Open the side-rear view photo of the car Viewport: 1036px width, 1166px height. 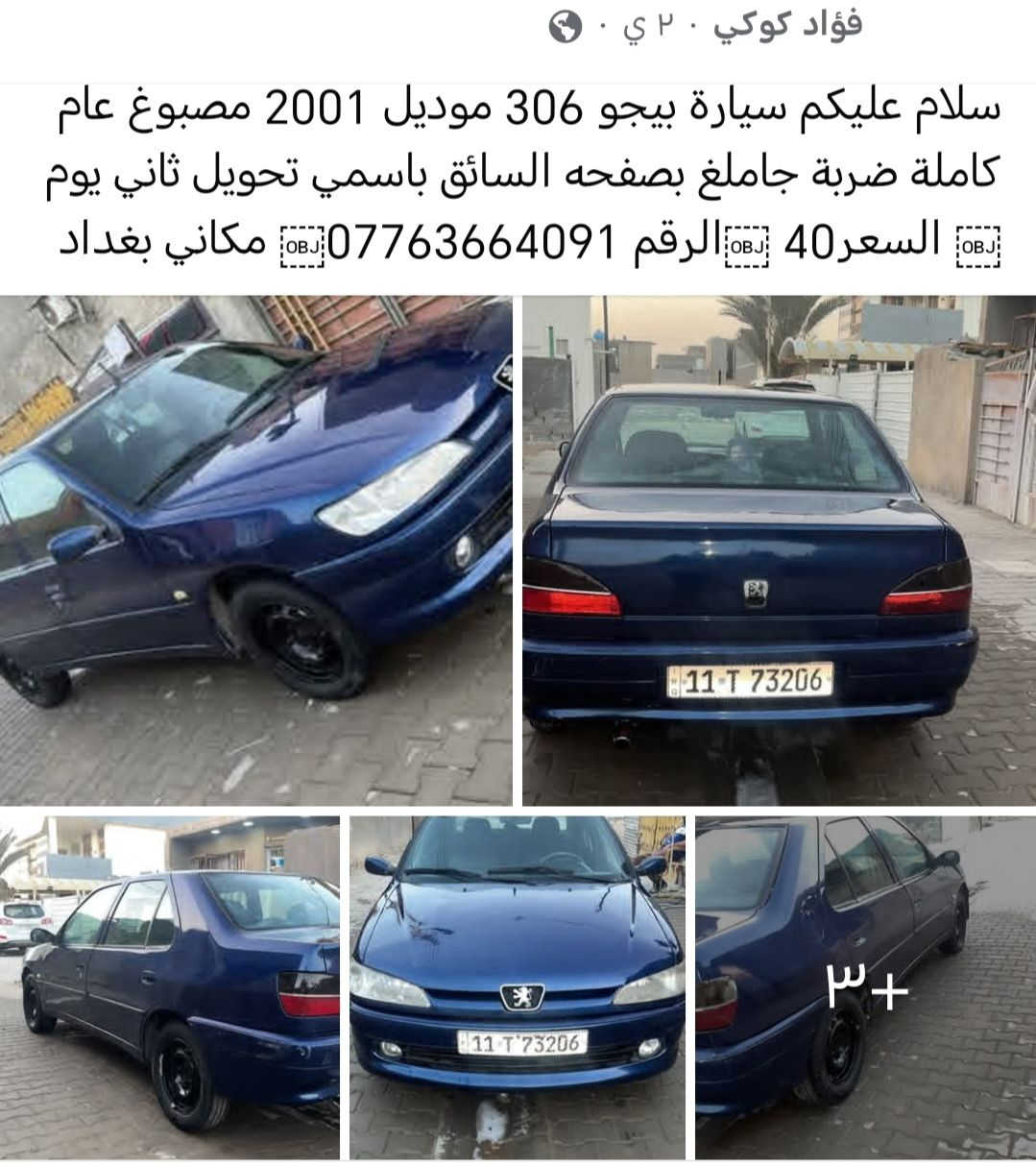click(x=169, y=987)
